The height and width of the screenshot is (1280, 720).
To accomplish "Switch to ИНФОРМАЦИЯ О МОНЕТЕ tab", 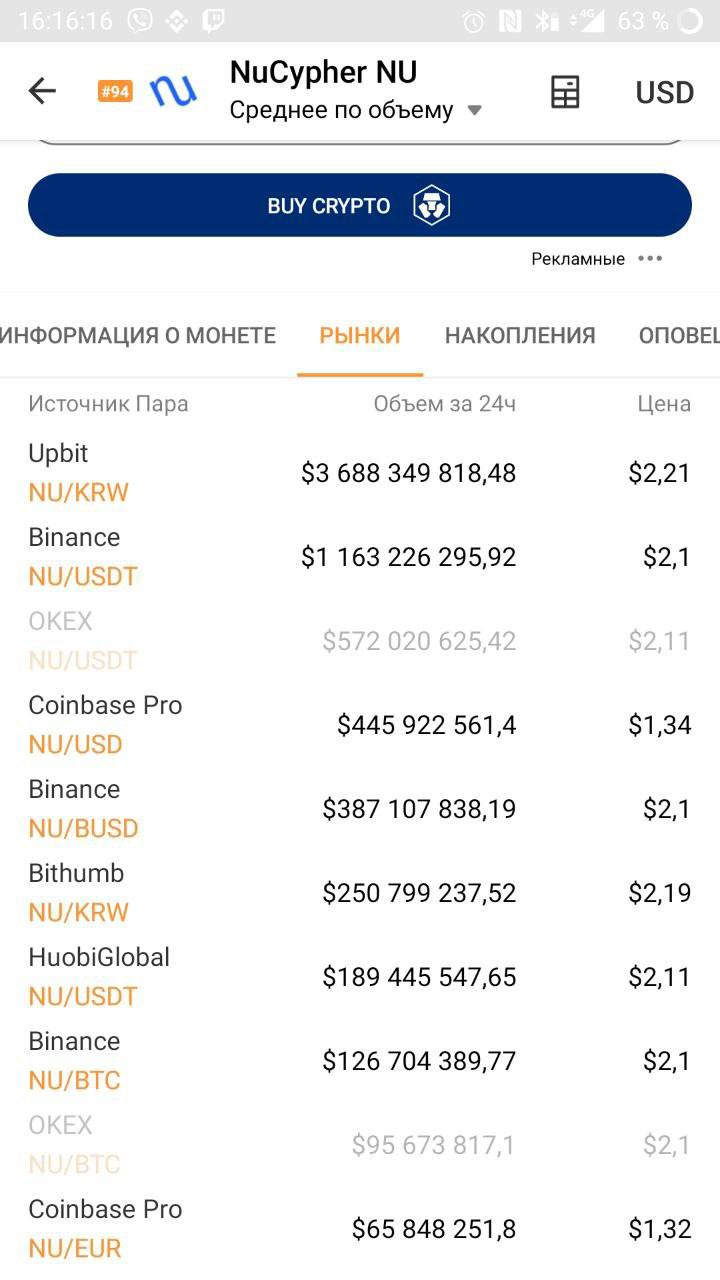I will tap(138, 336).
